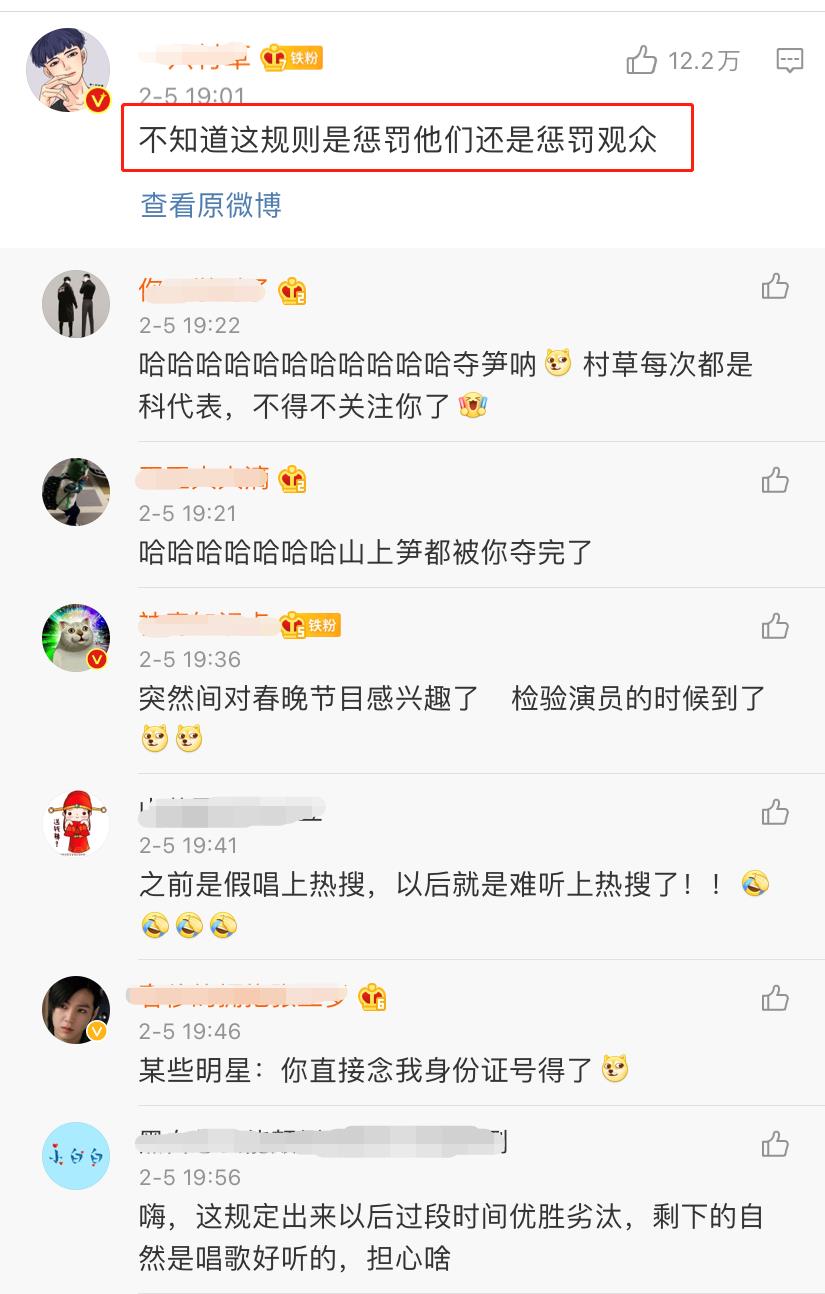This screenshot has width=825, height=1294.
Task: Like the 2-5 19:22 reply
Action: click(775, 288)
